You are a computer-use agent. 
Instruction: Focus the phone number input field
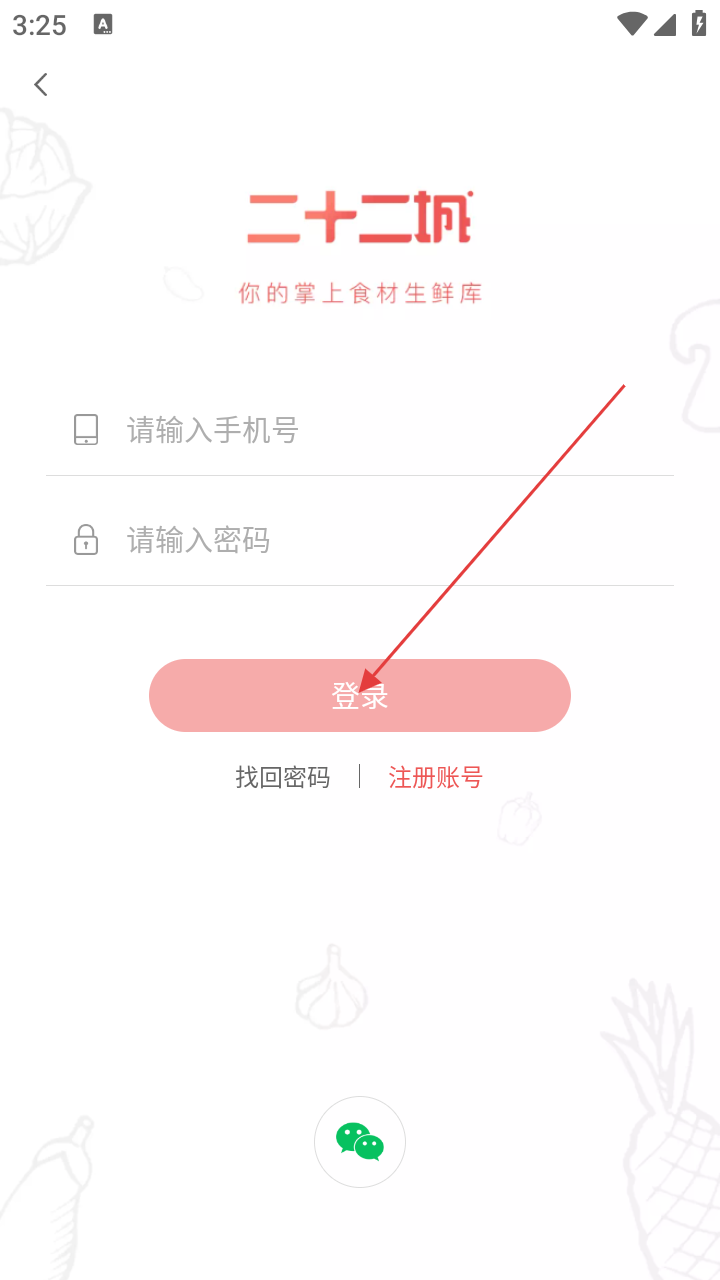pyautogui.click(x=380, y=431)
